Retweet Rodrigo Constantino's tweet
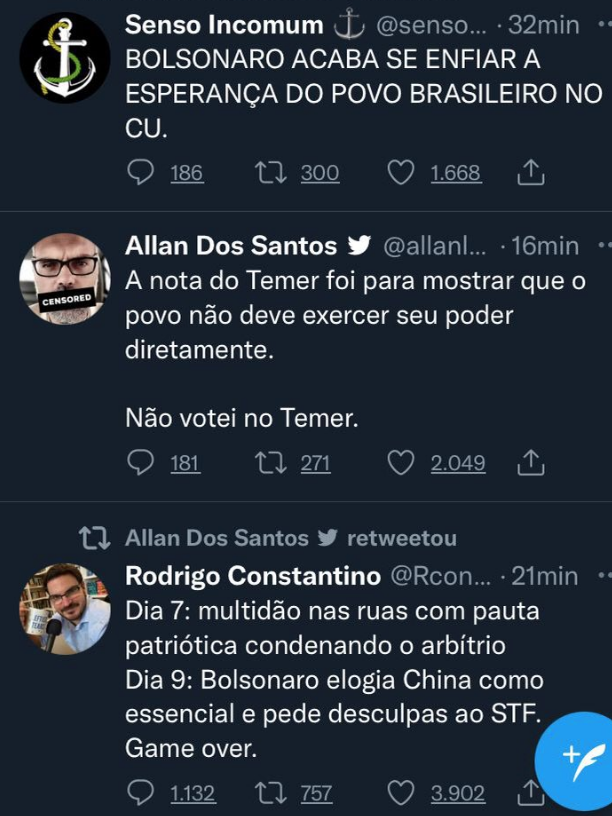612x816 pixels. [269, 793]
